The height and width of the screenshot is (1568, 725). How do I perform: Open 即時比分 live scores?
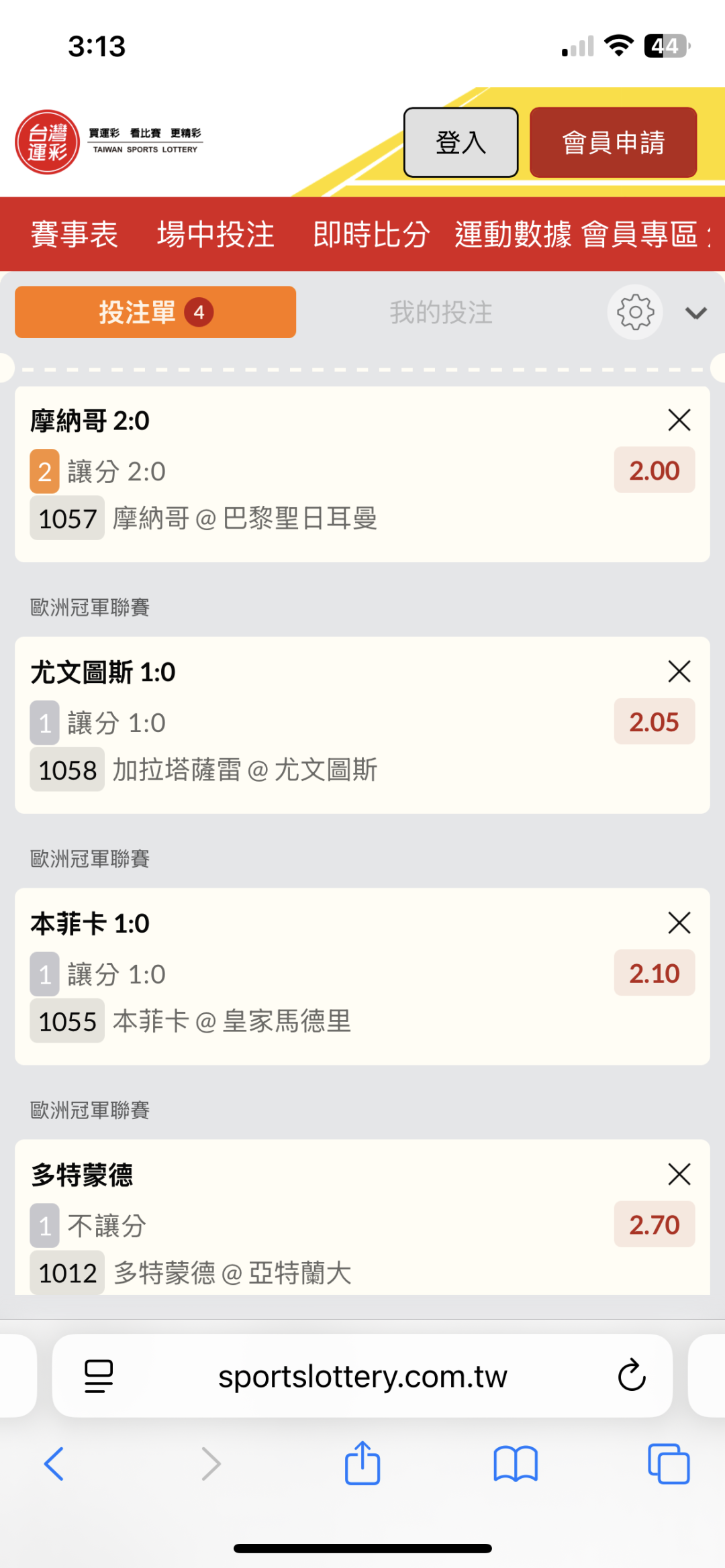(x=371, y=234)
